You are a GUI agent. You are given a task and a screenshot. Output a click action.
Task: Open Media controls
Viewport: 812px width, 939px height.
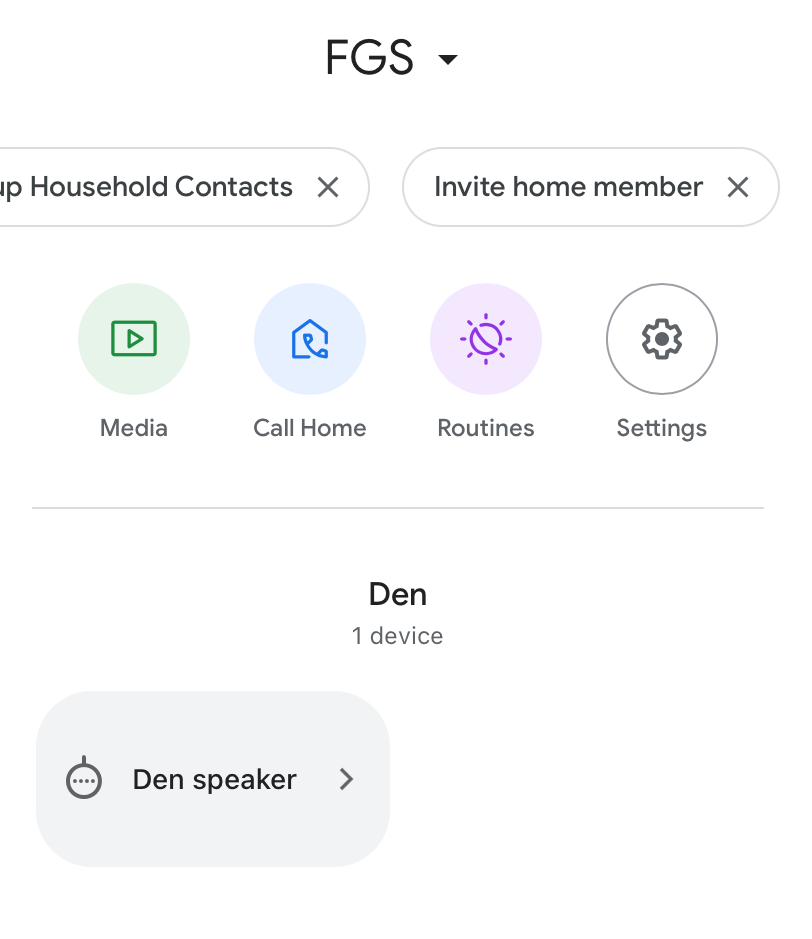[134, 340]
